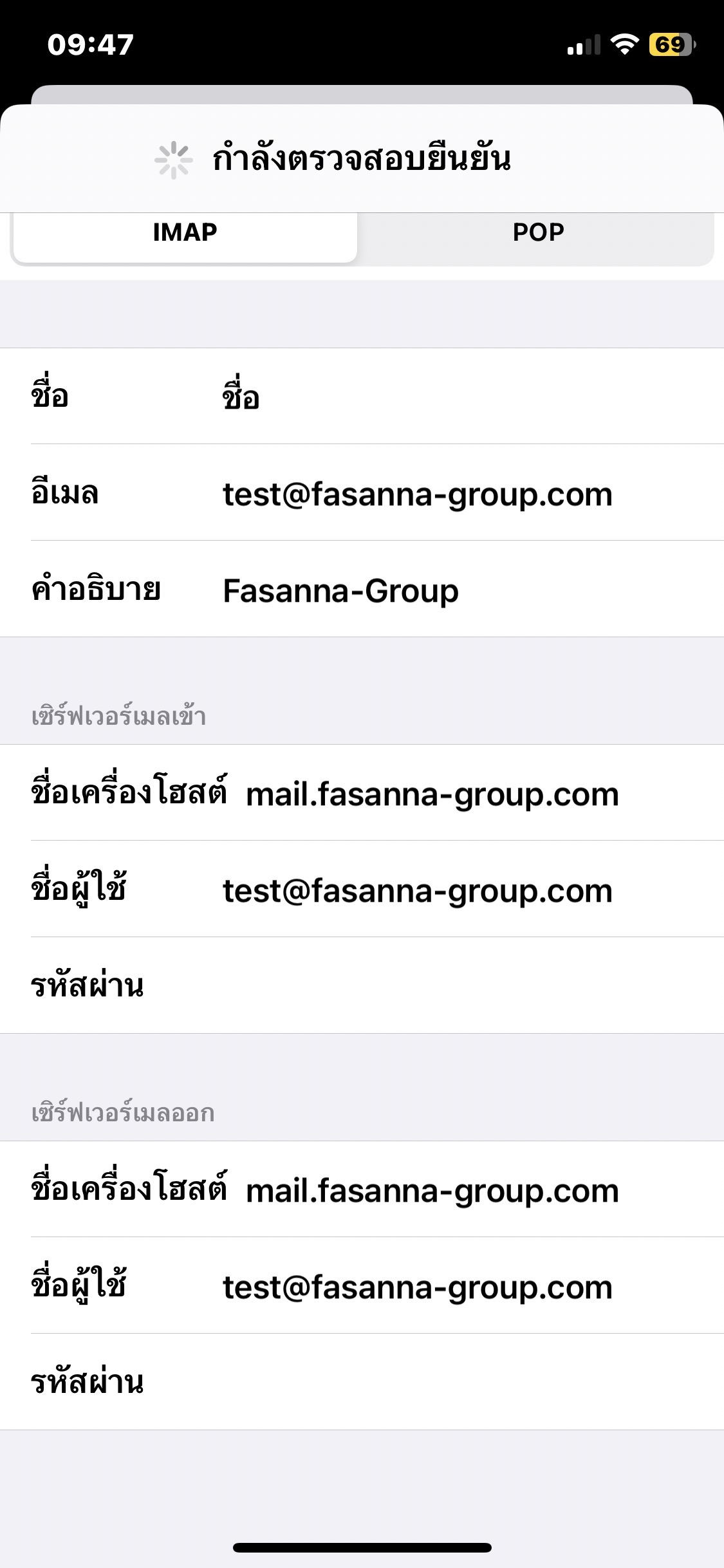The height and width of the screenshot is (1568, 724).
Task: Edit outgoing server host name field
Action: (362, 1189)
